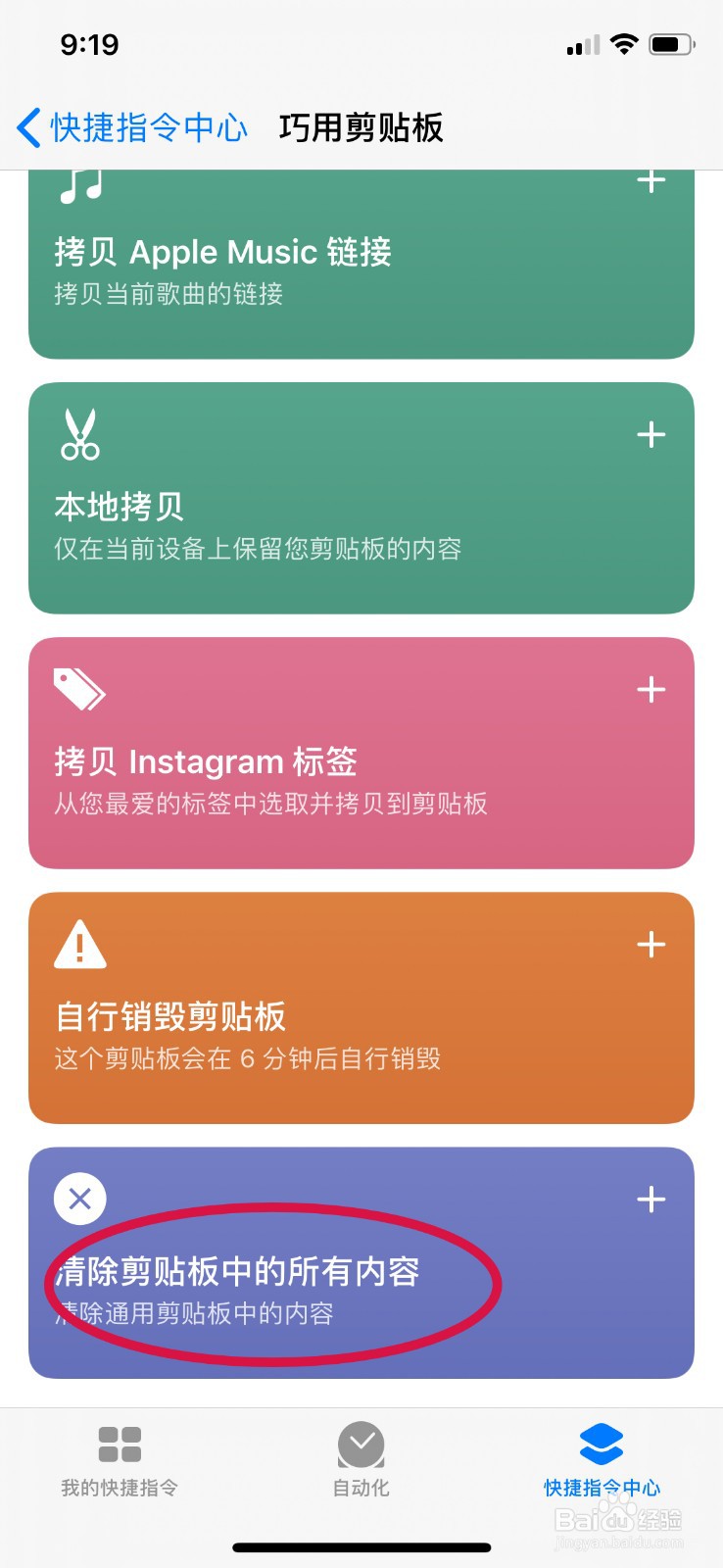The image size is (723, 1568).
Task: Add 本地拷贝 shortcut using its plus button
Action: pyautogui.click(x=651, y=434)
